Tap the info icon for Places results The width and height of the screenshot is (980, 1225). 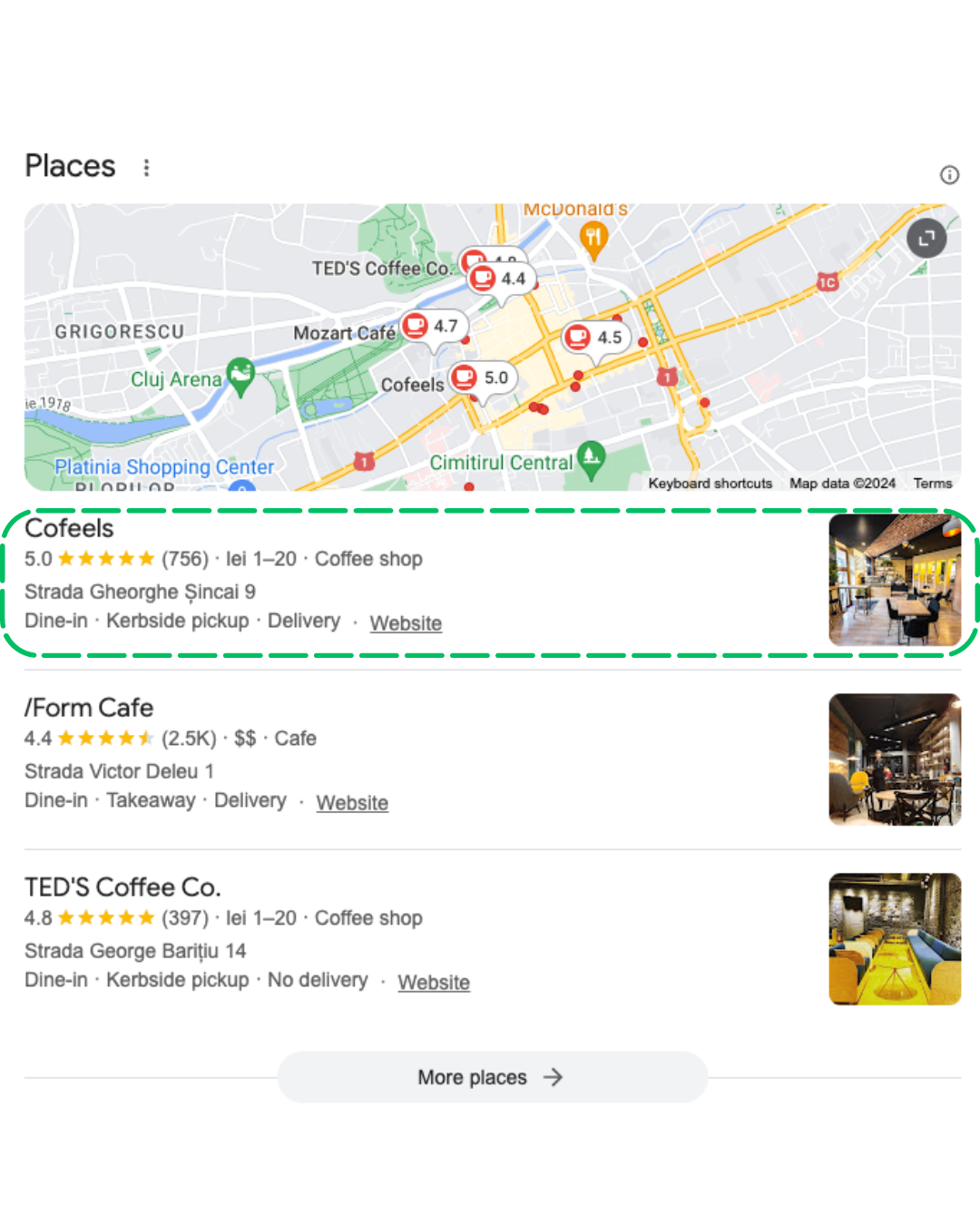pos(949,175)
